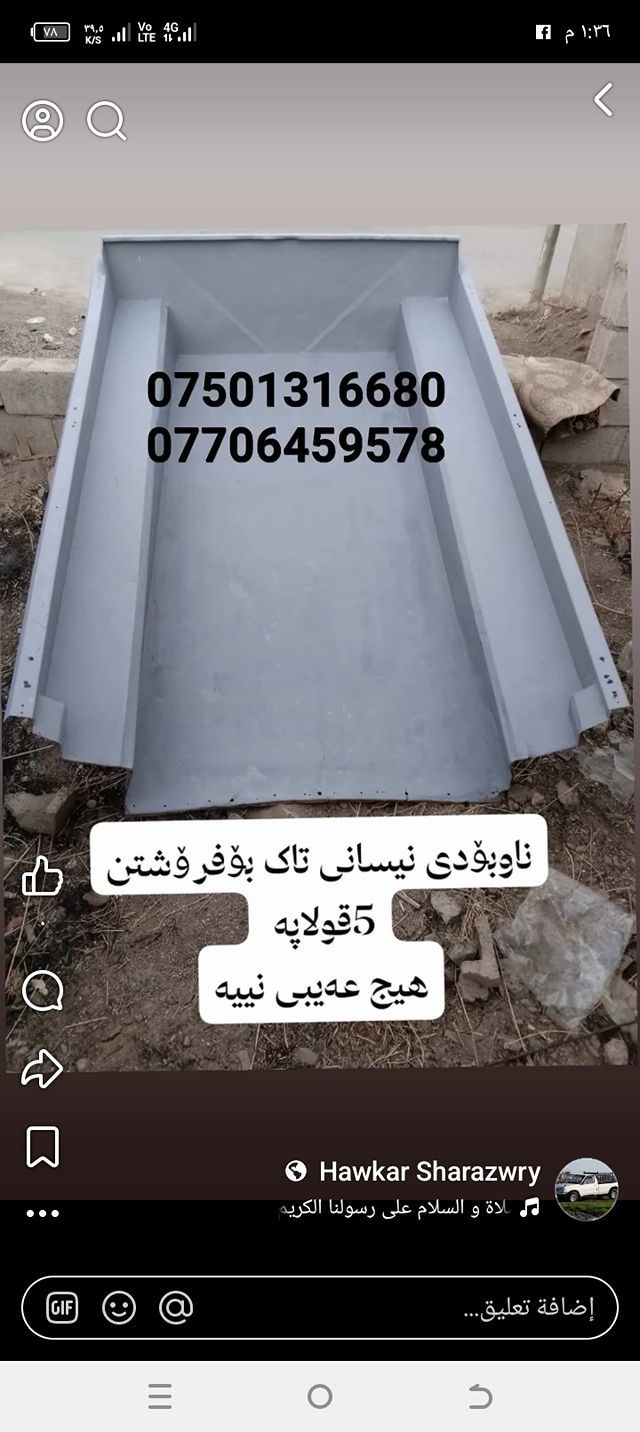This screenshot has height=1432, width=640.
Task: Open the GIF picker in comment box
Action: tap(62, 1307)
